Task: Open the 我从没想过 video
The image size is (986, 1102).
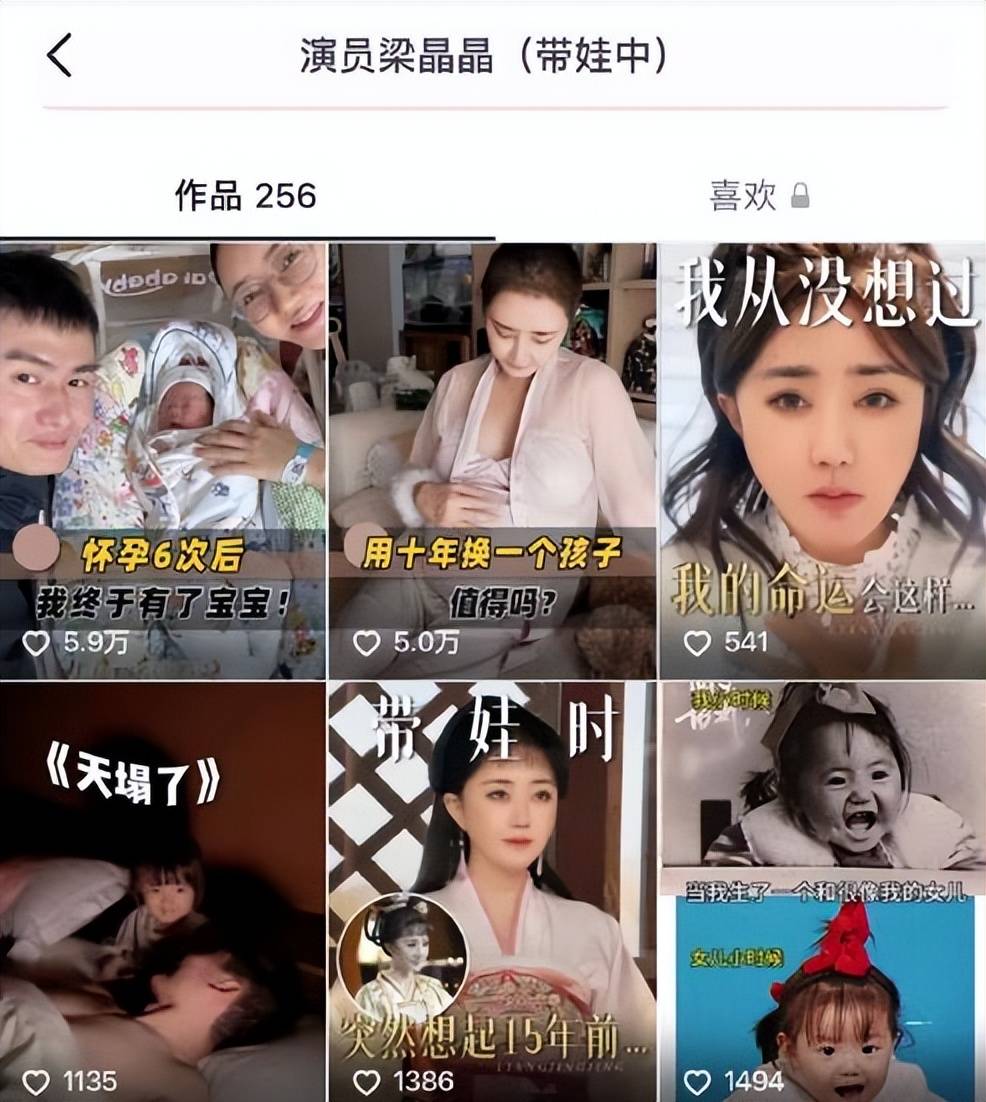Action: pyautogui.click(x=822, y=460)
